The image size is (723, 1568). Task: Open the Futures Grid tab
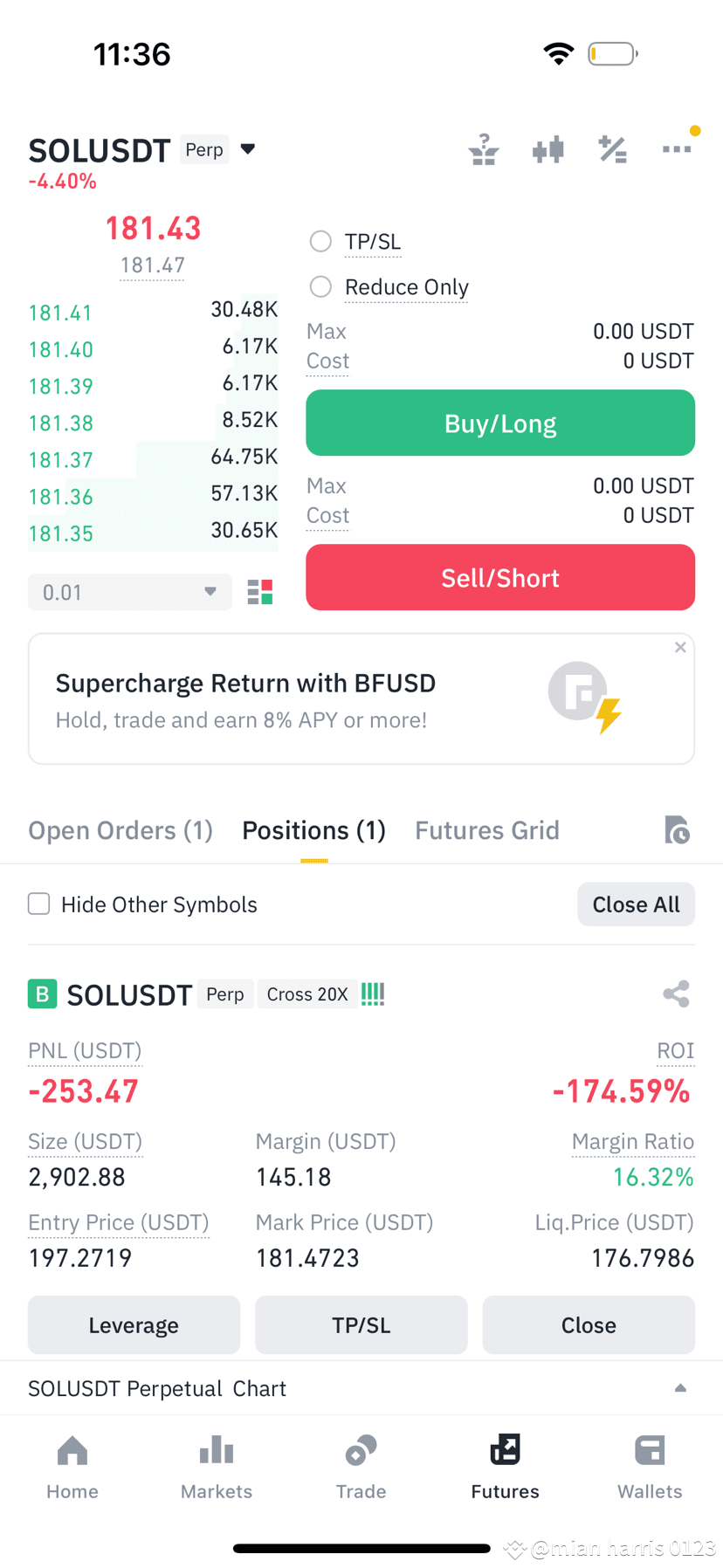pyautogui.click(x=487, y=830)
